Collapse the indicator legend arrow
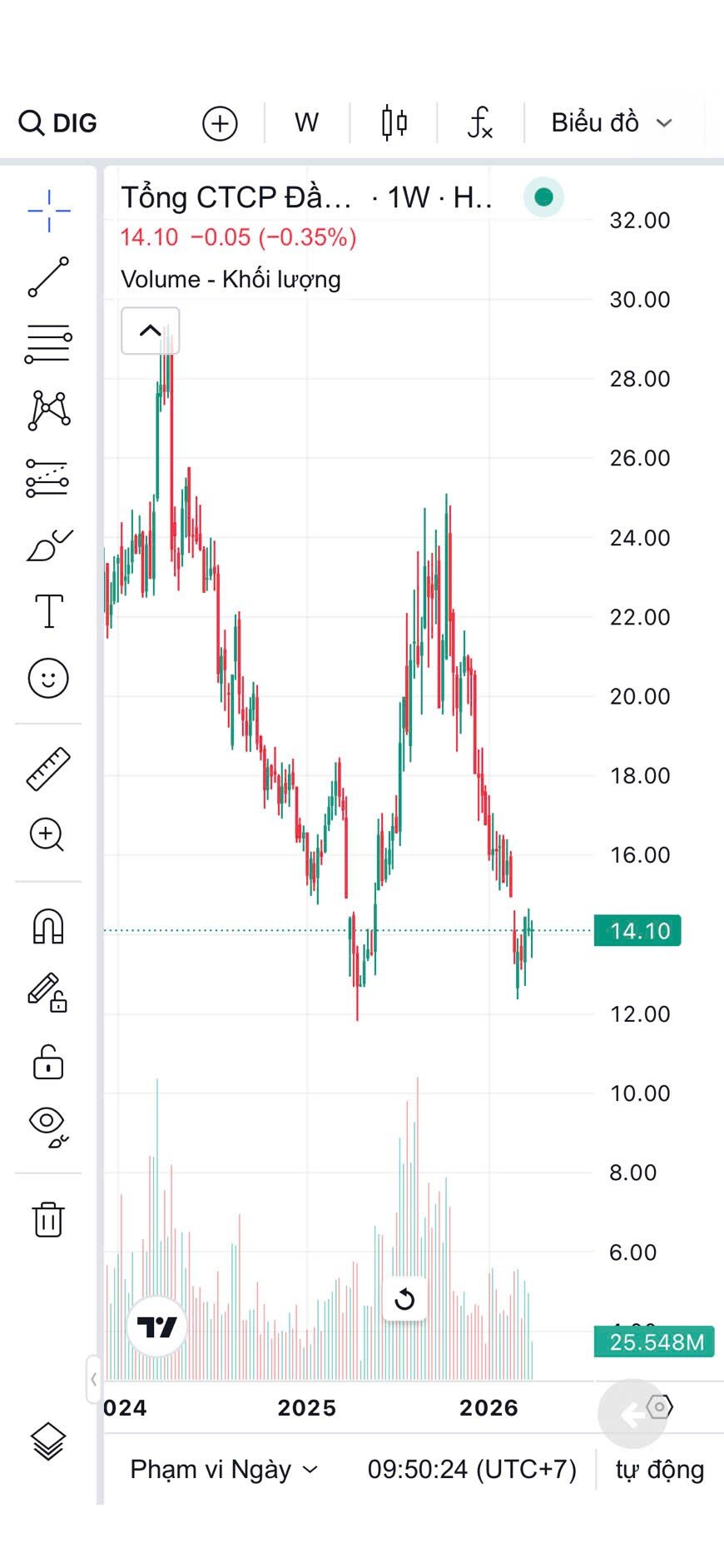The image size is (724, 1568). coord(150,331)
